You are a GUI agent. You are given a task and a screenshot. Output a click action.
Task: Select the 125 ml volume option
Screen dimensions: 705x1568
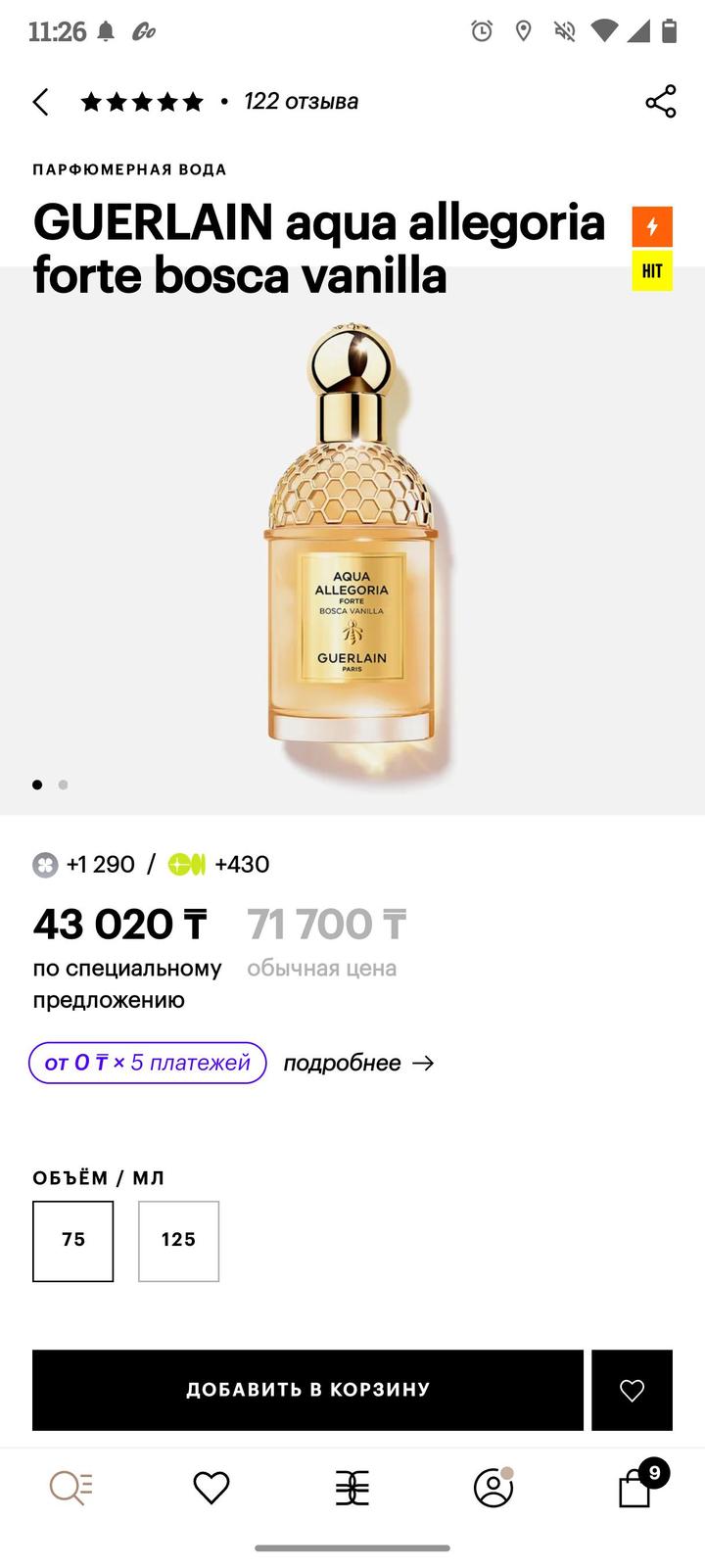pyautogui.click(x=178, y=1240)
